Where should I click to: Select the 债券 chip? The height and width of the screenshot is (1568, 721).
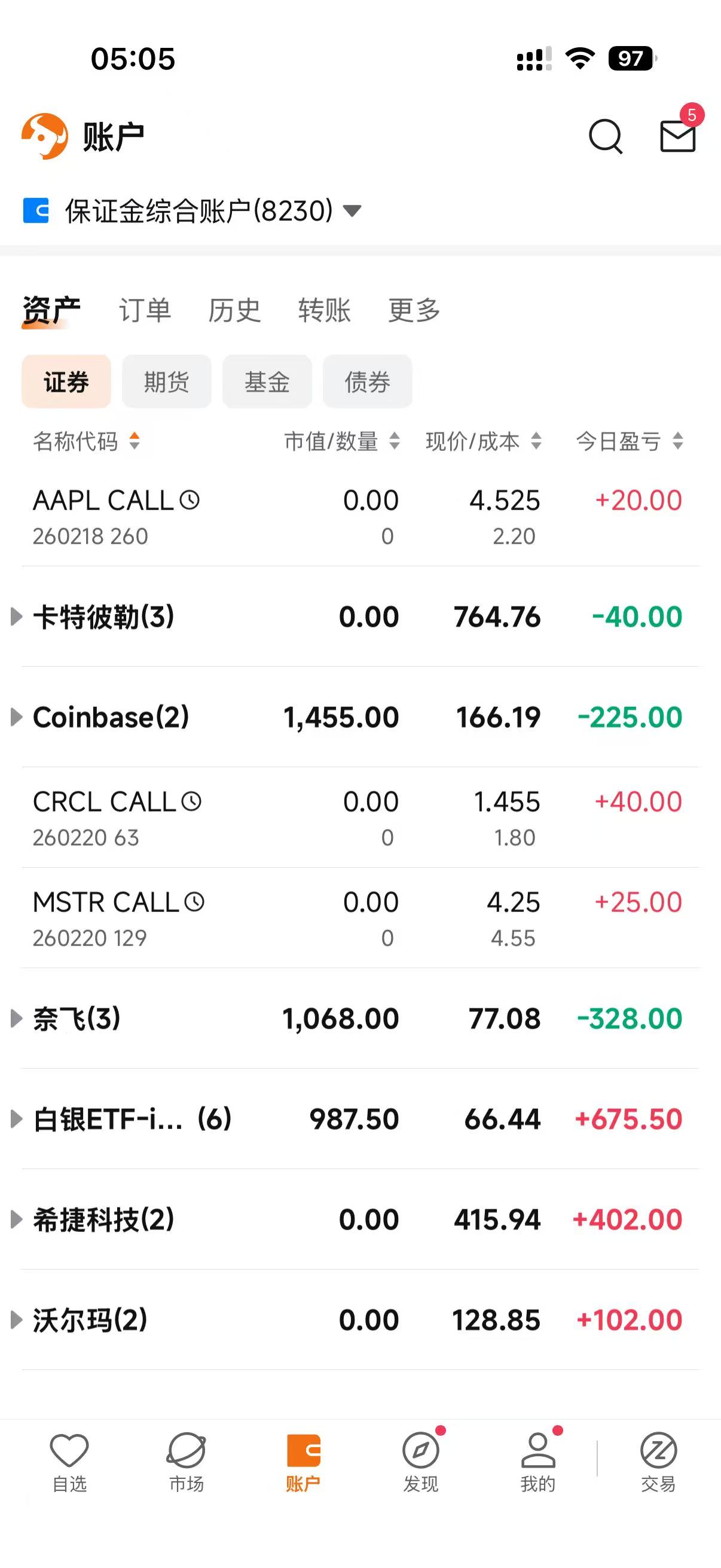pyautogui.click(x=368, y=382)
